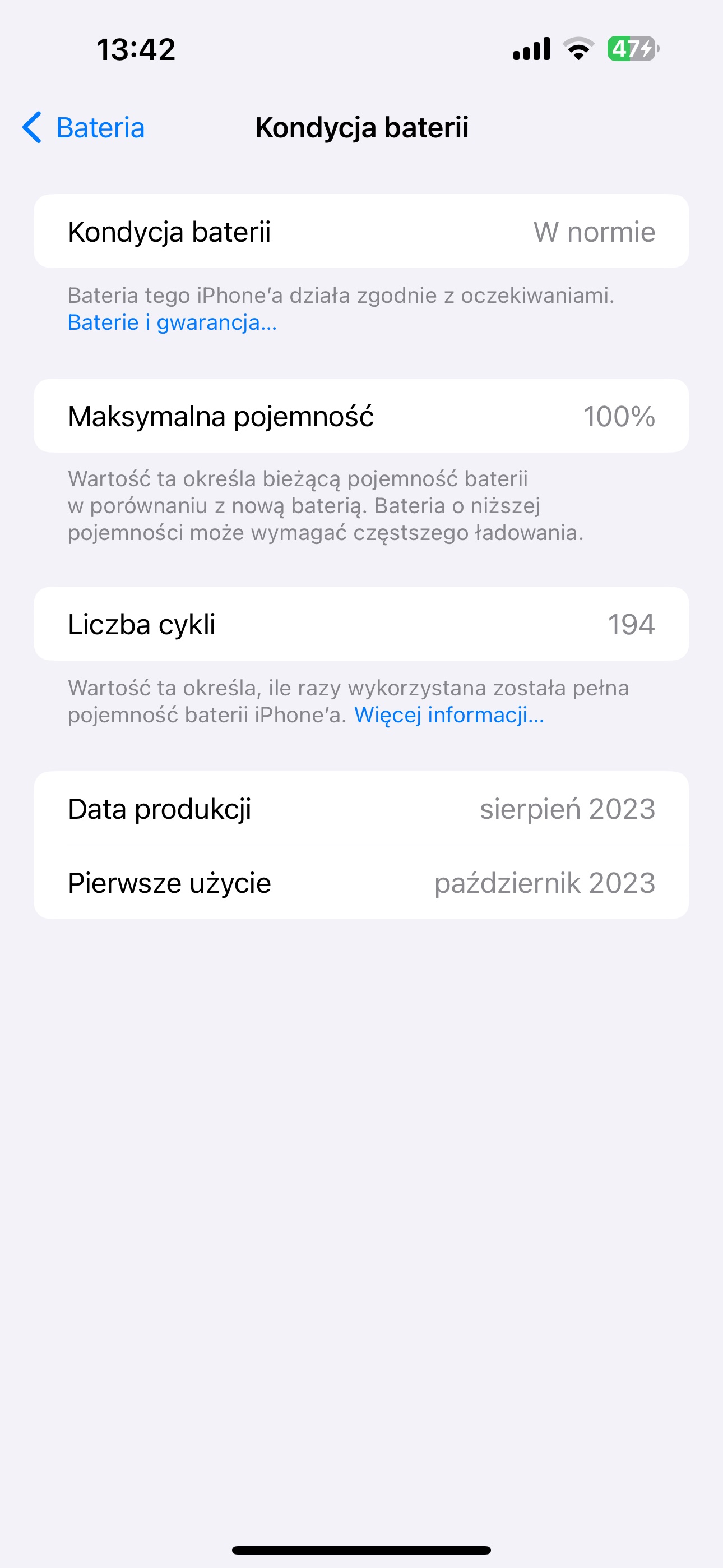This screenshot has height=1568, width=723.
Task: Open the Więcej informacji link
Action: pyautogui.click(x=449, y=715)
